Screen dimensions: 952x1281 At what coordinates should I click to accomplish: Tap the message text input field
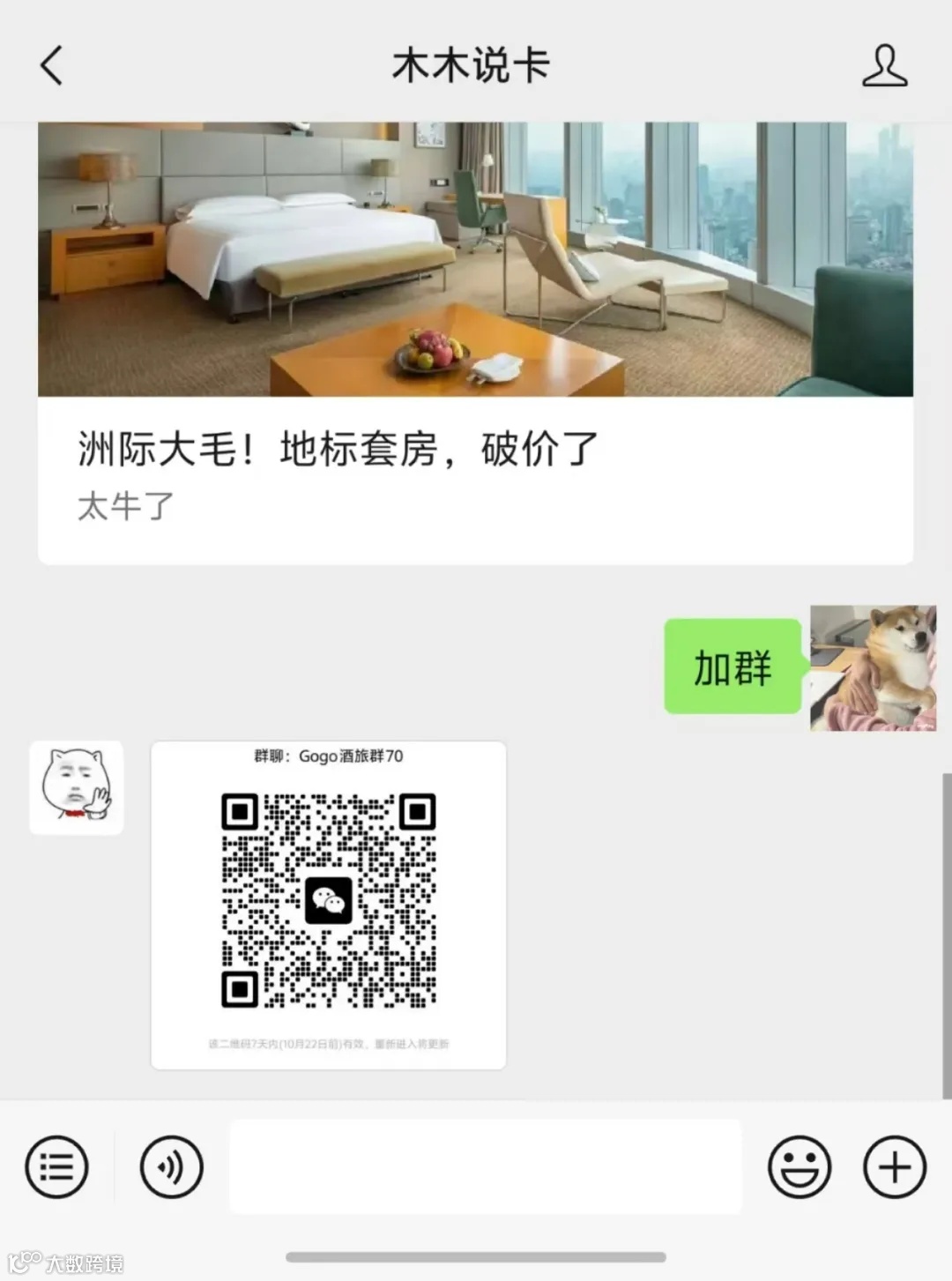click(x=485, y=1167)
